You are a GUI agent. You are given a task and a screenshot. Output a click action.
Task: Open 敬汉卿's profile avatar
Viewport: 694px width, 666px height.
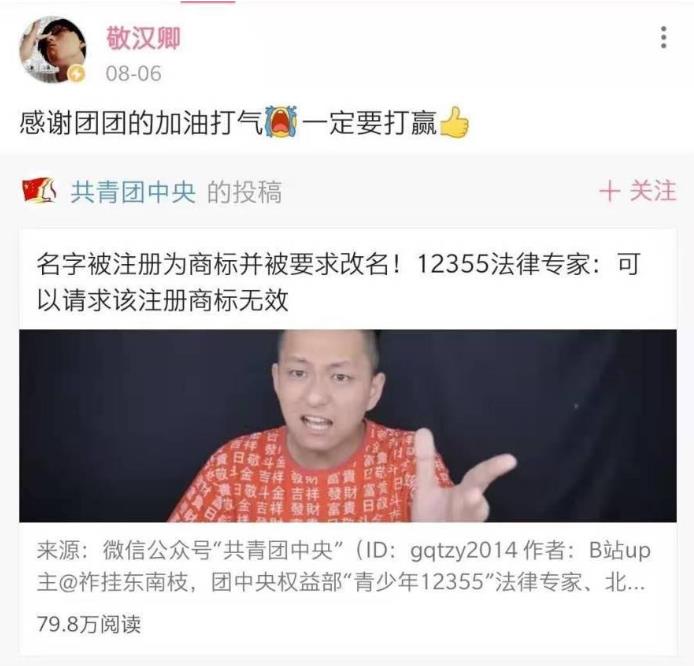click(x=53, y=50)
